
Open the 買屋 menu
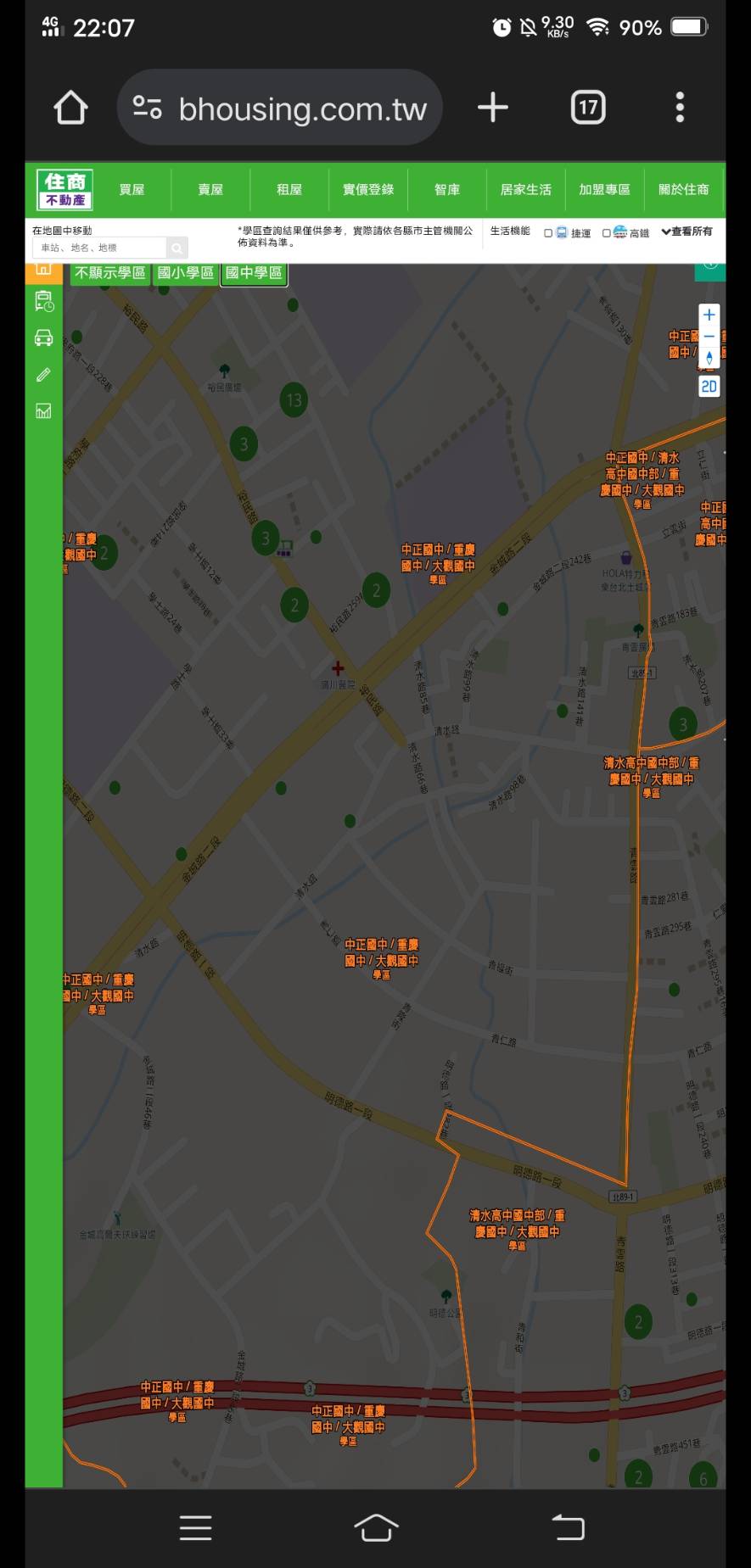pos(132,189)
